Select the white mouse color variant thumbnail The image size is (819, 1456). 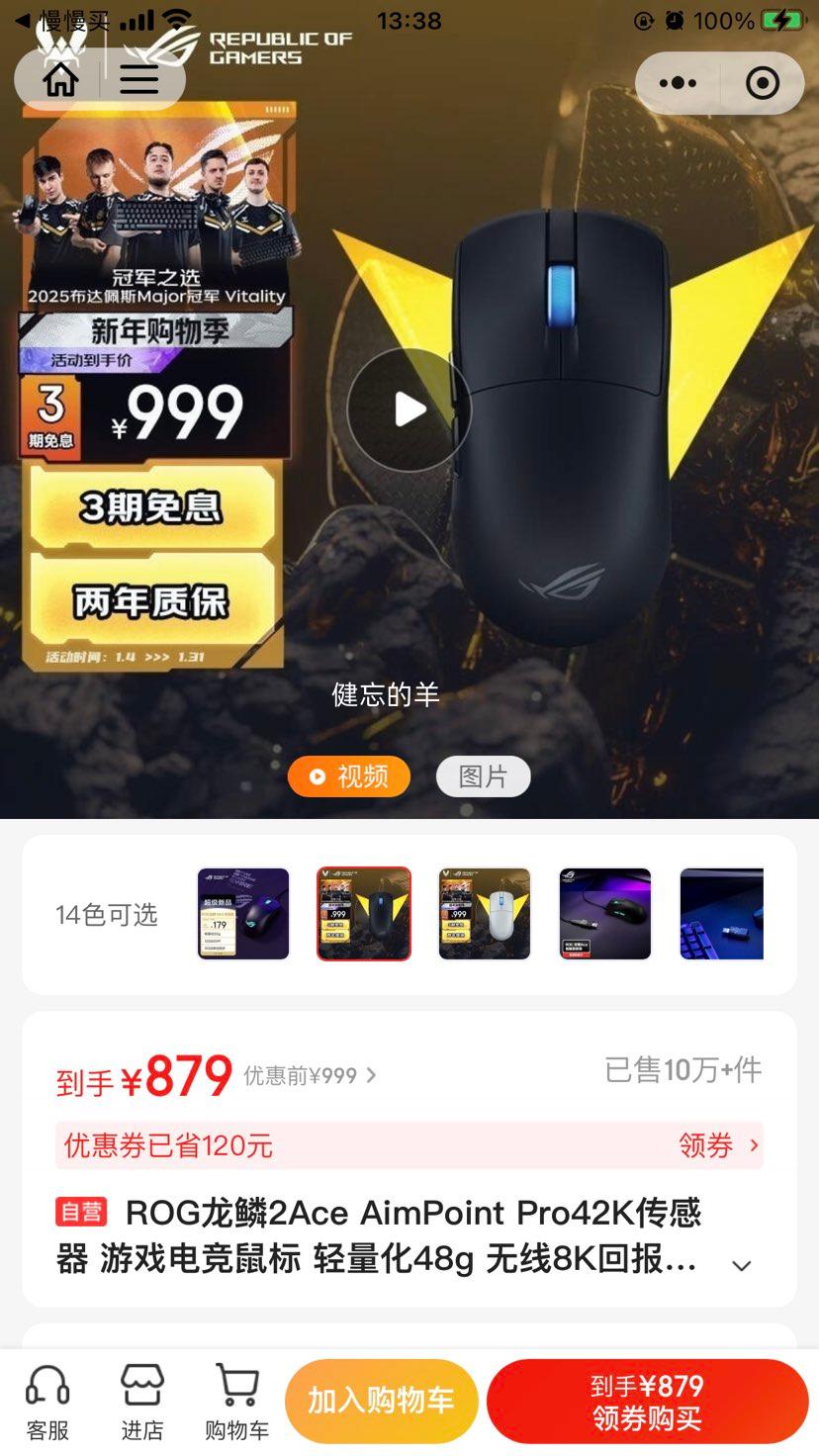pyautogui.click(x=484, y=913)
